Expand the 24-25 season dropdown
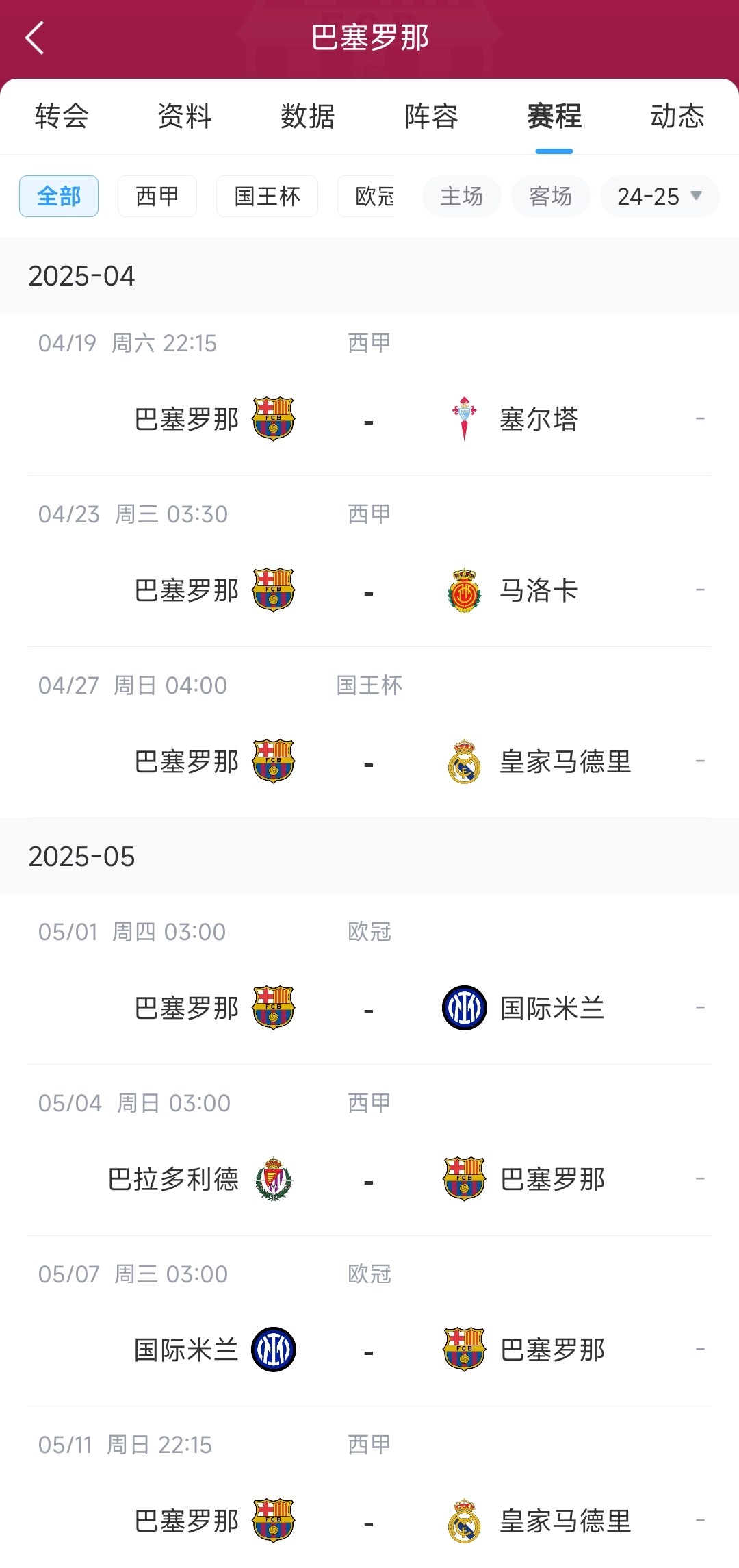The image size is (739, 1568). [660, 197]
